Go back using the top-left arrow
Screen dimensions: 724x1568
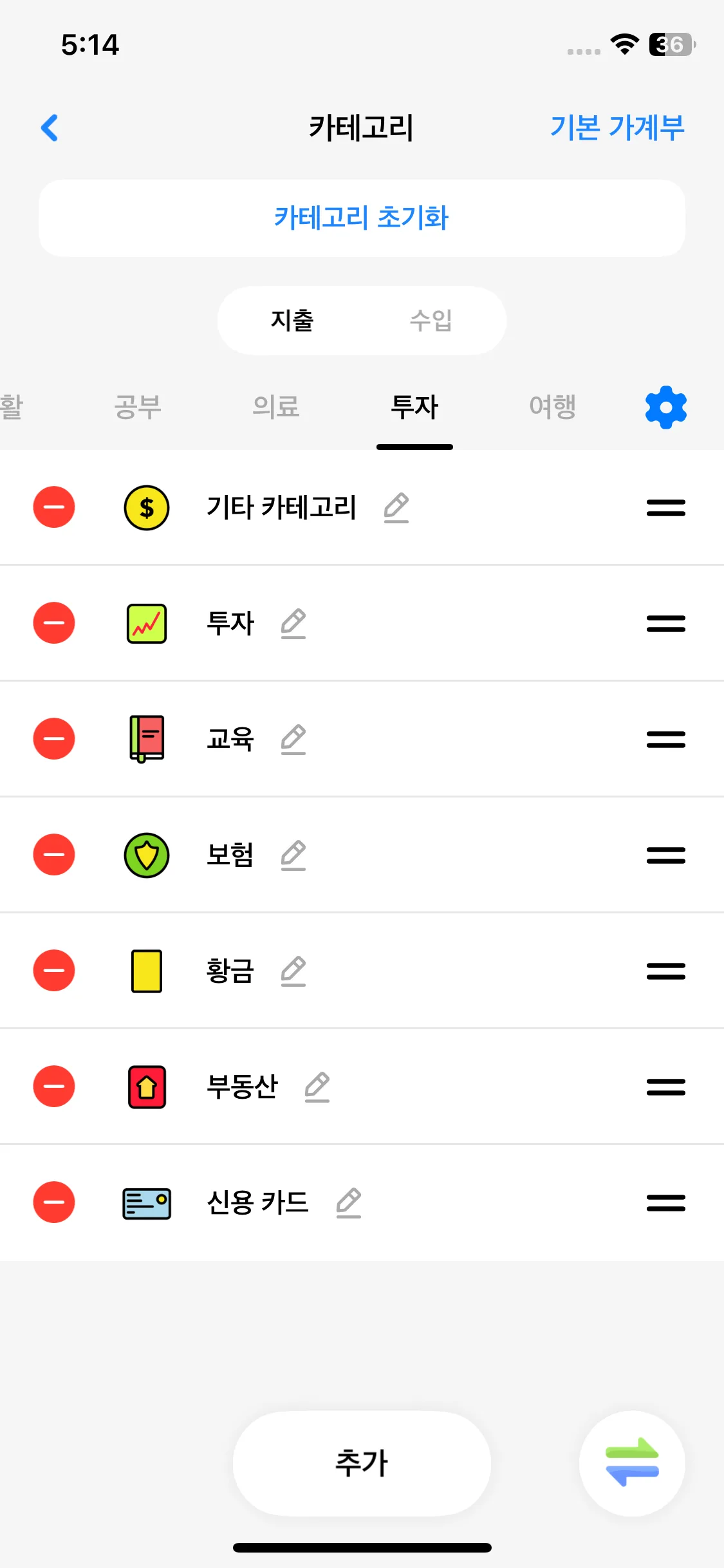tap(50, 127)
